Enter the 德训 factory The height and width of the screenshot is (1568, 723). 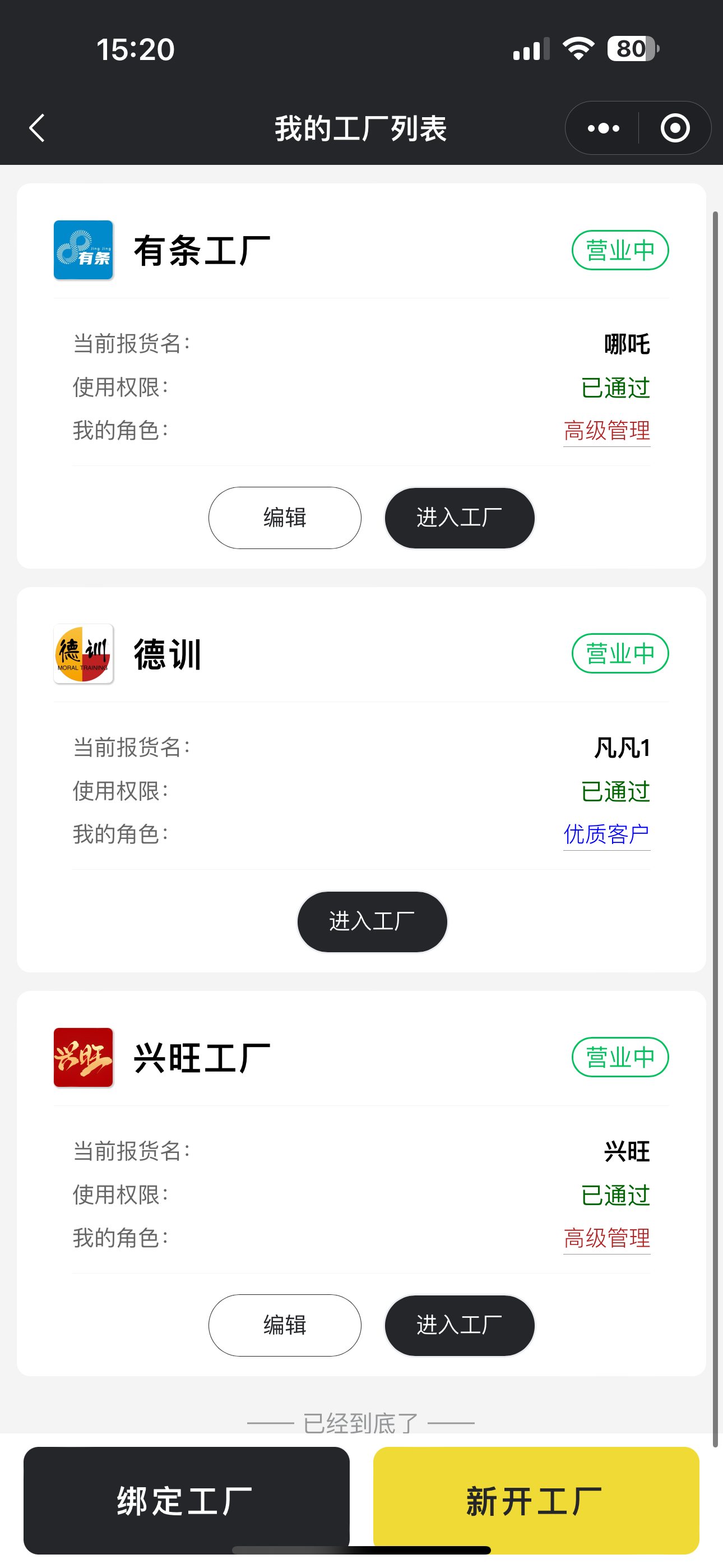pyautogui.click(x=372, y=921)
